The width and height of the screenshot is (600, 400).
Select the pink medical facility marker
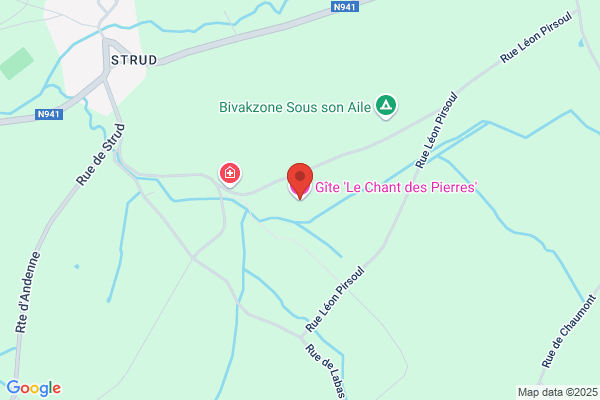pyautogui.click(x=230, y=175)
